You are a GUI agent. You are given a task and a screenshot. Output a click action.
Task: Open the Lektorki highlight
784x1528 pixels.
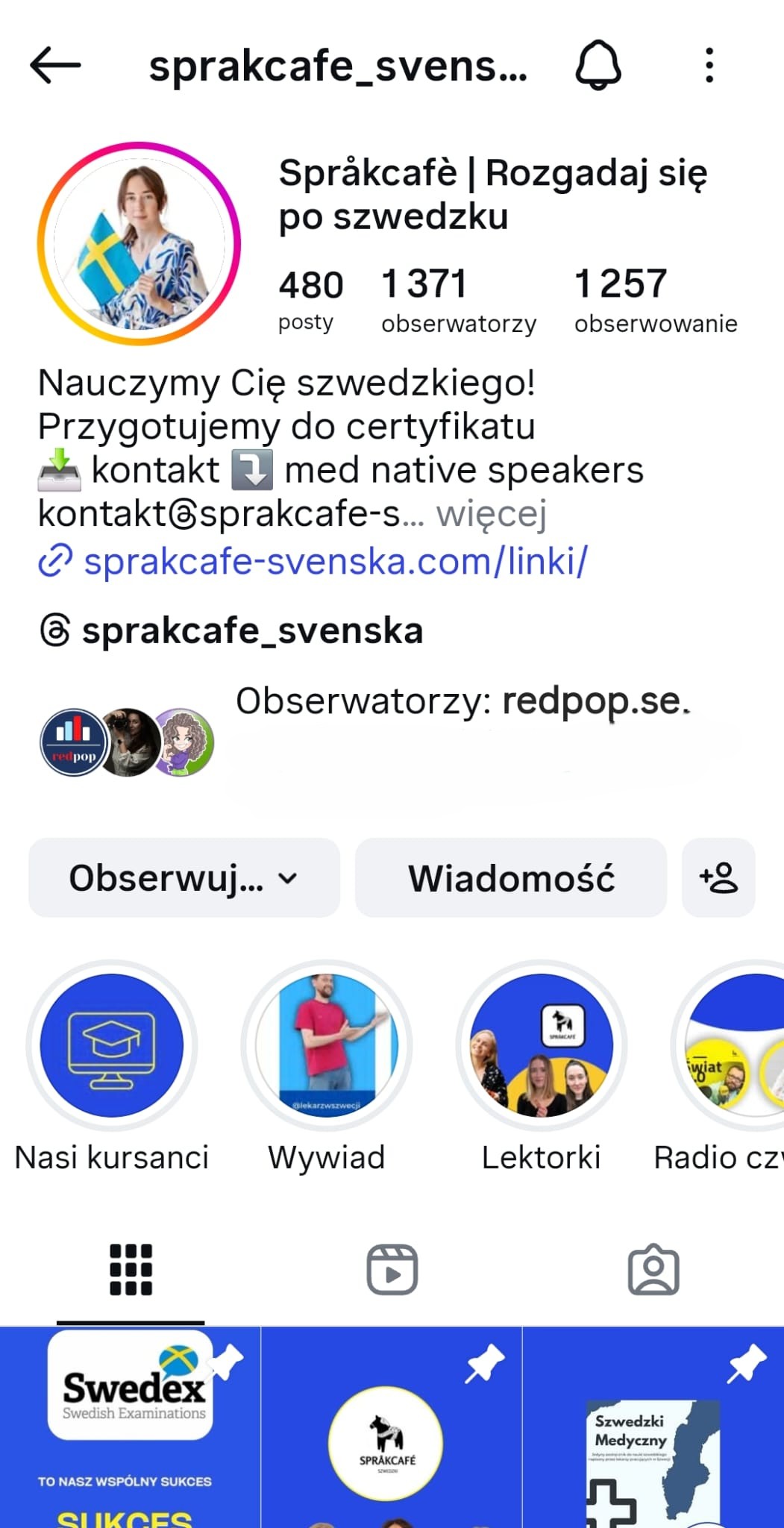[x=541, y=1046]
